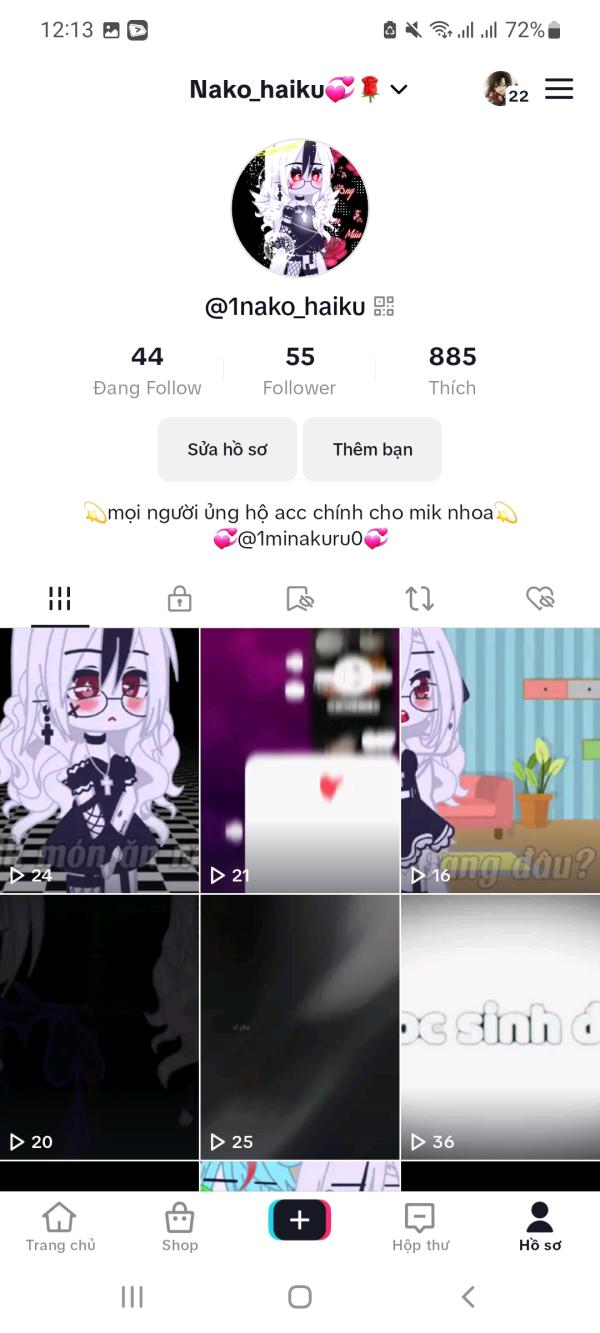Open profile views avatar showing 22
The image size is (600, 1333).
(x=503, y=89)
